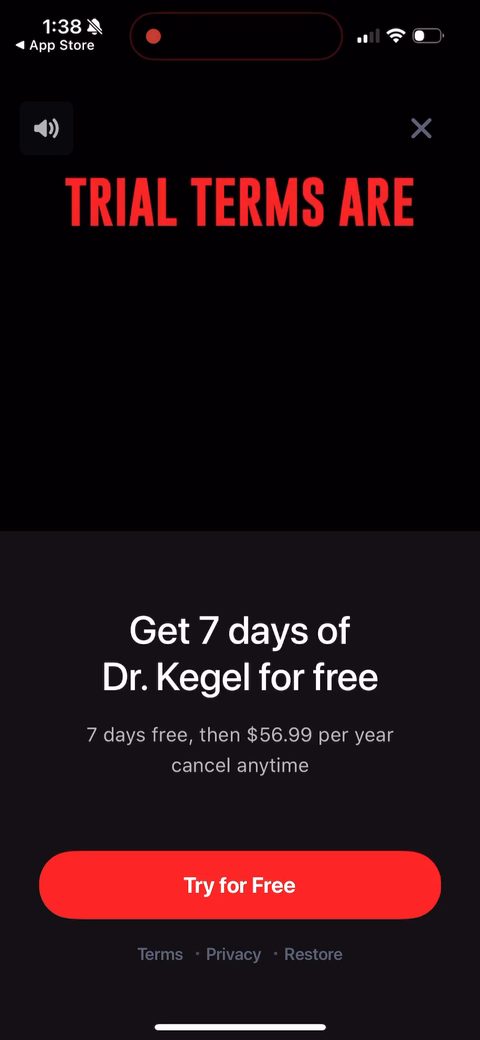Image resolution: width=480 pixels, height=1040 pixels.
Task: Mute the video sound
Action: 46,128
